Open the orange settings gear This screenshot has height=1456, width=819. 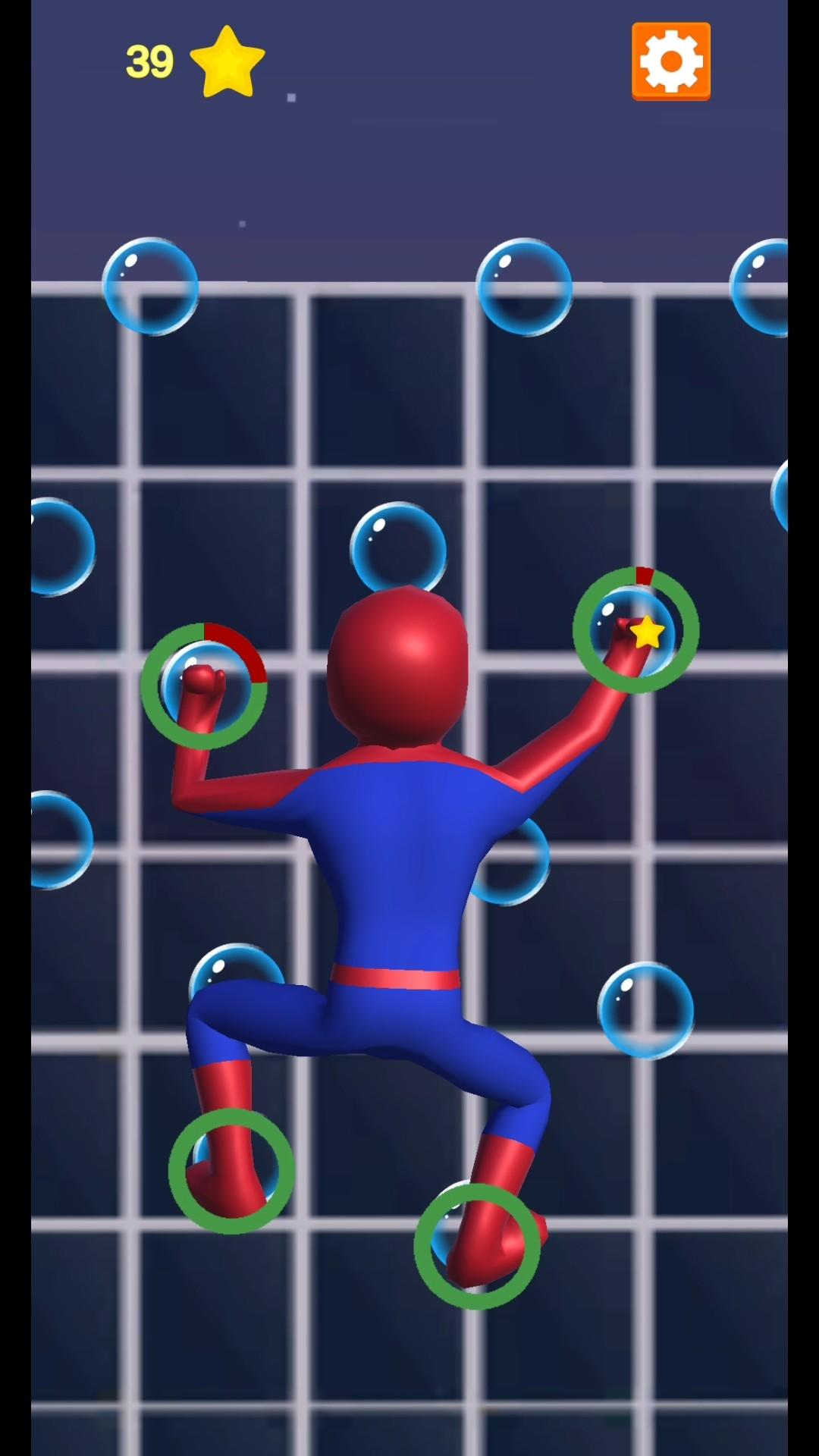tap(671, 61)
